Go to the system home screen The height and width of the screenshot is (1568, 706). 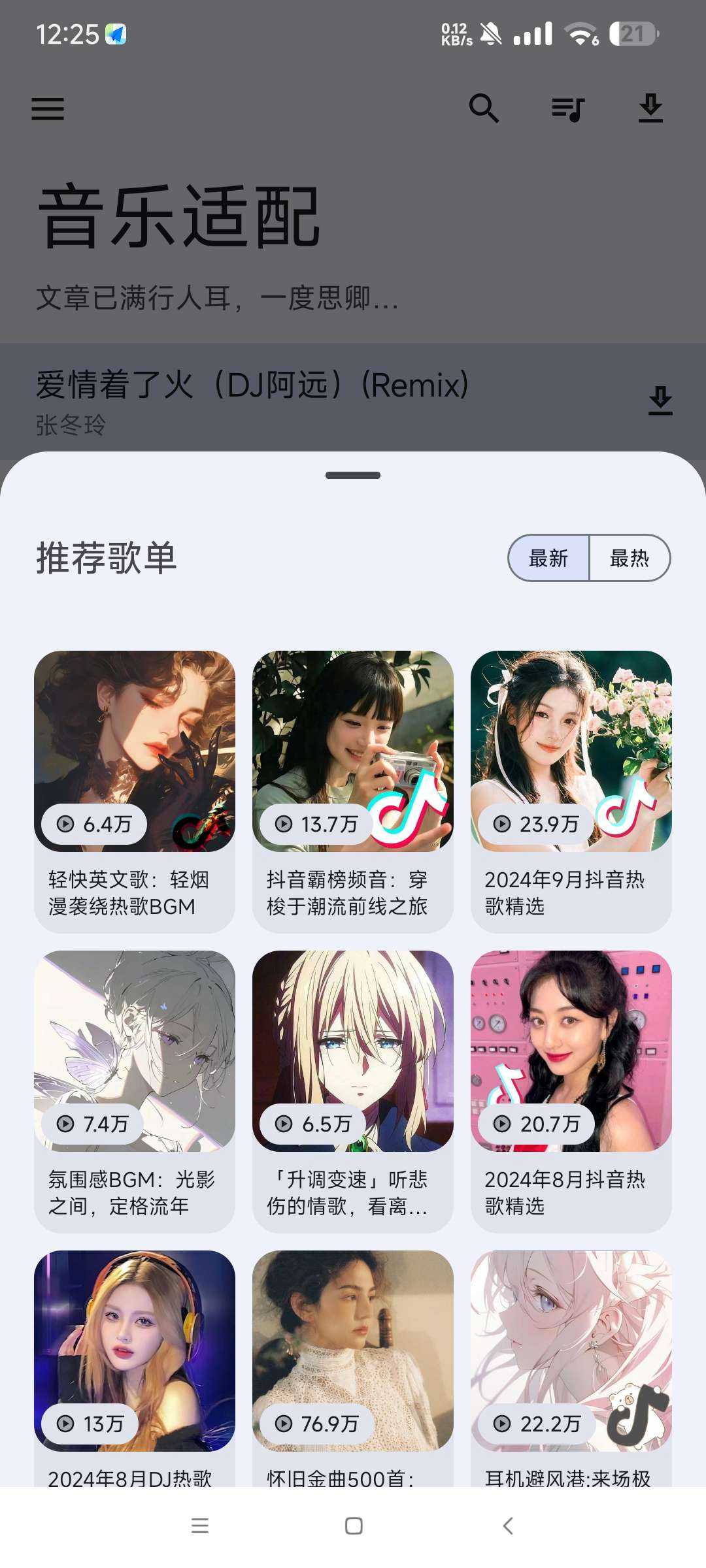[x=353, y=1526]
